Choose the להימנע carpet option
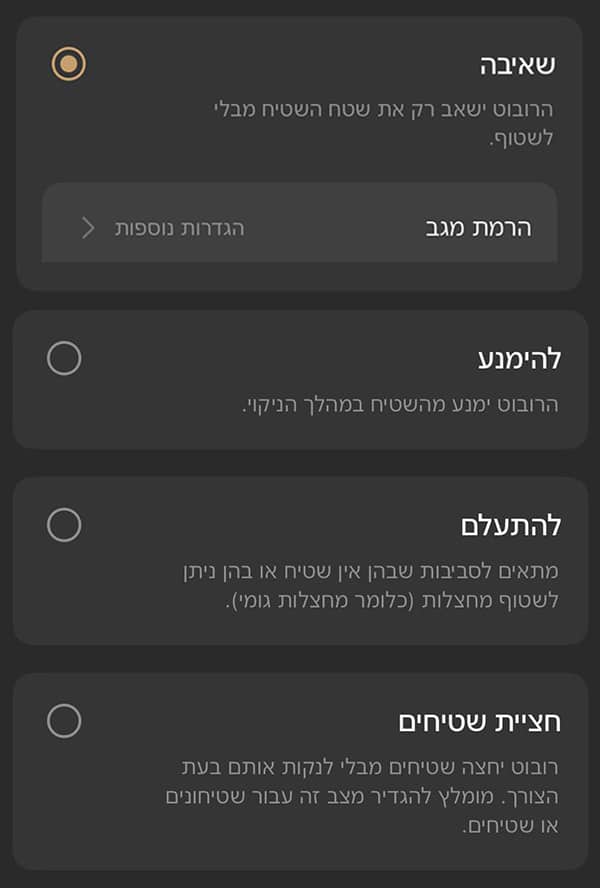The image size is (600, 888). click(64, 358)
